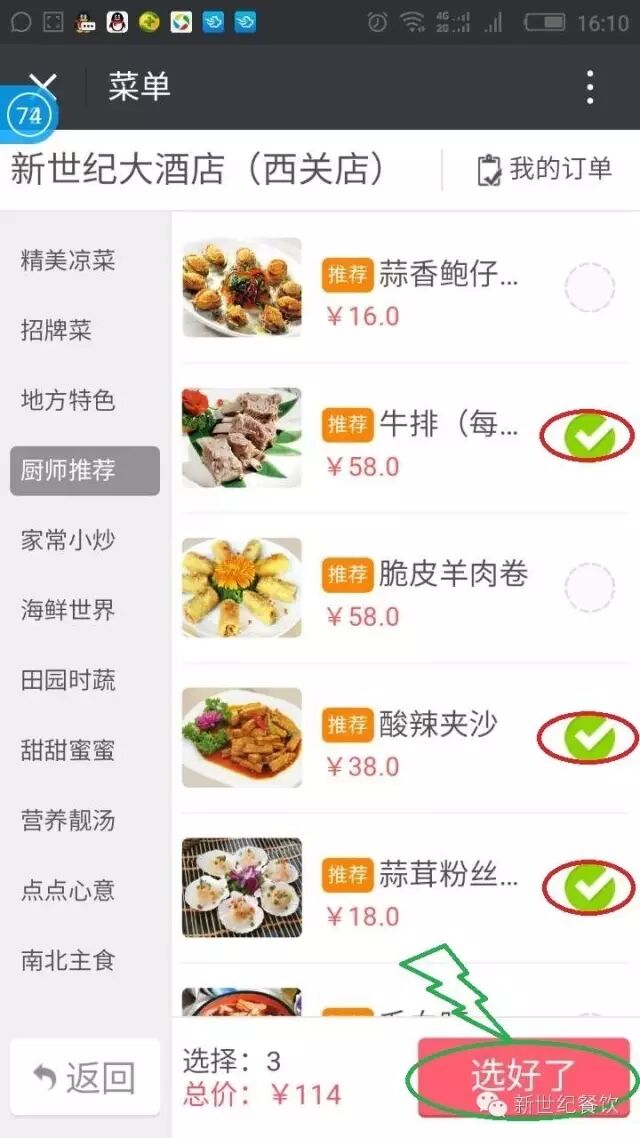Viewport: 640px width, 1138px height.
Task: Select the 点点心意 category
Action: pyautogui.click(x=68, y=890)
